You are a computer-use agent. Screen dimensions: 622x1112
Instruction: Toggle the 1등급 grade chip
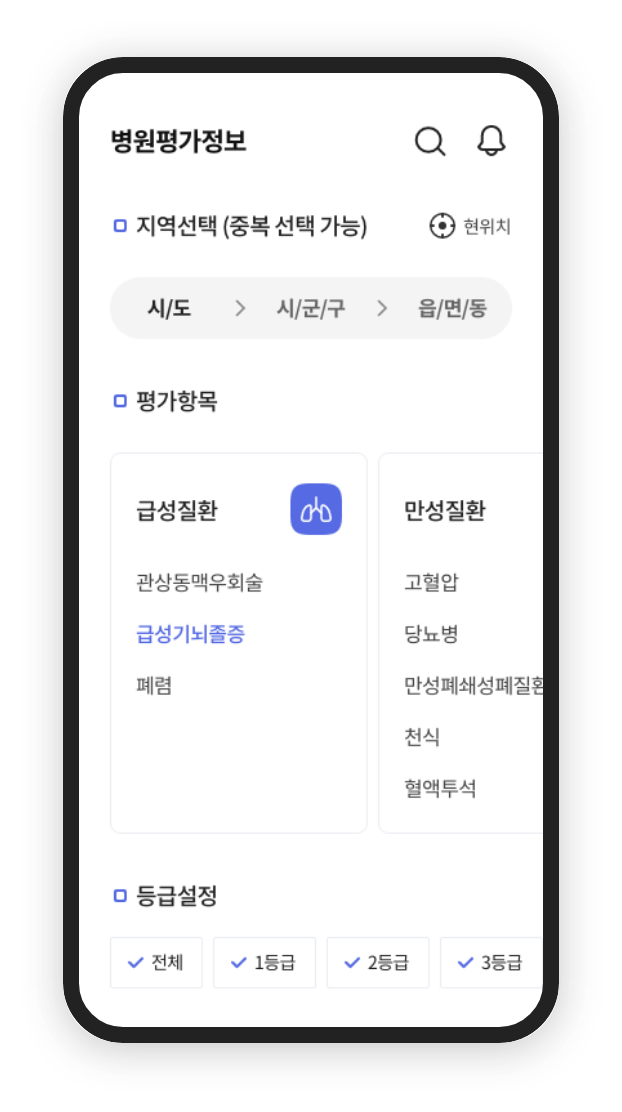pyautogui.click(x=264, y=963)
